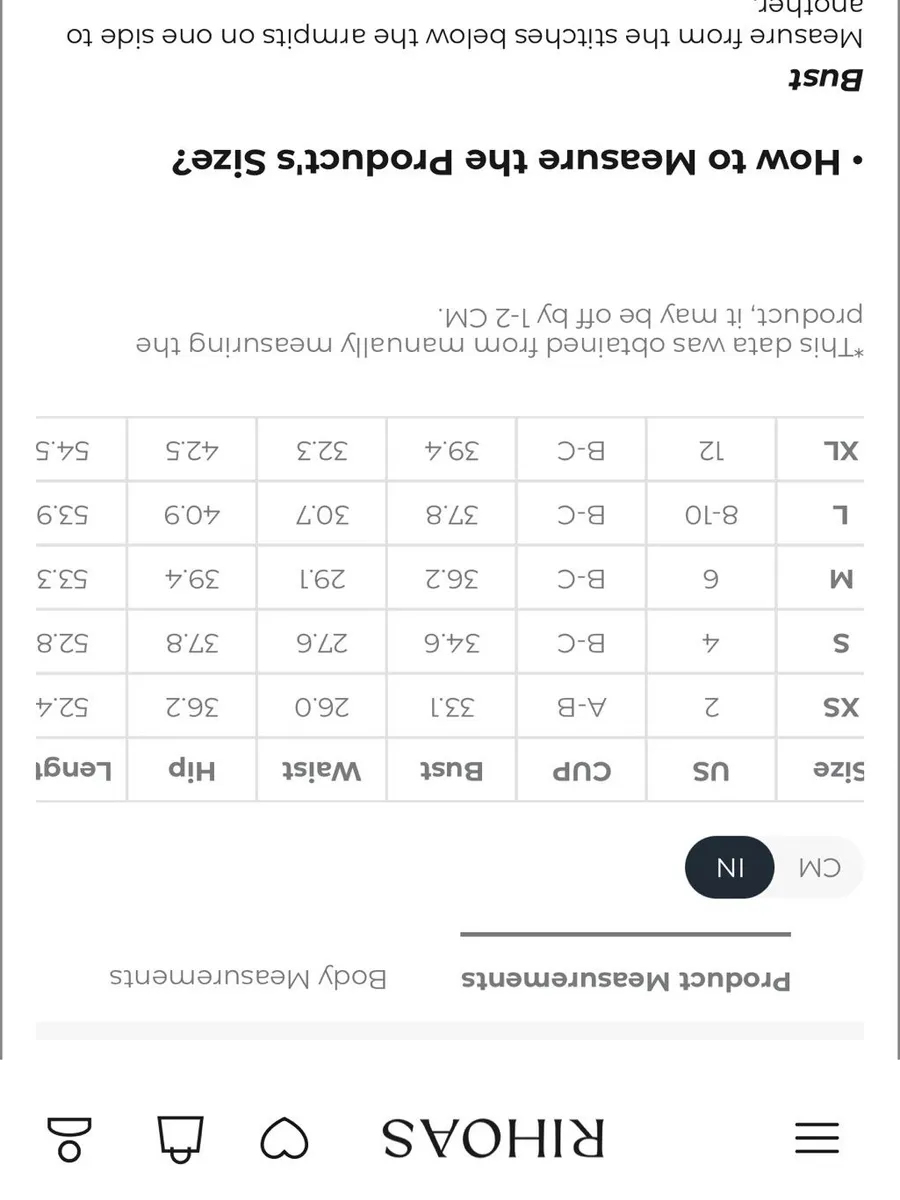Open the wishlist heart icon
Screen dimensions: 900x1200
pyautogui.click(x=284, y=1138)
